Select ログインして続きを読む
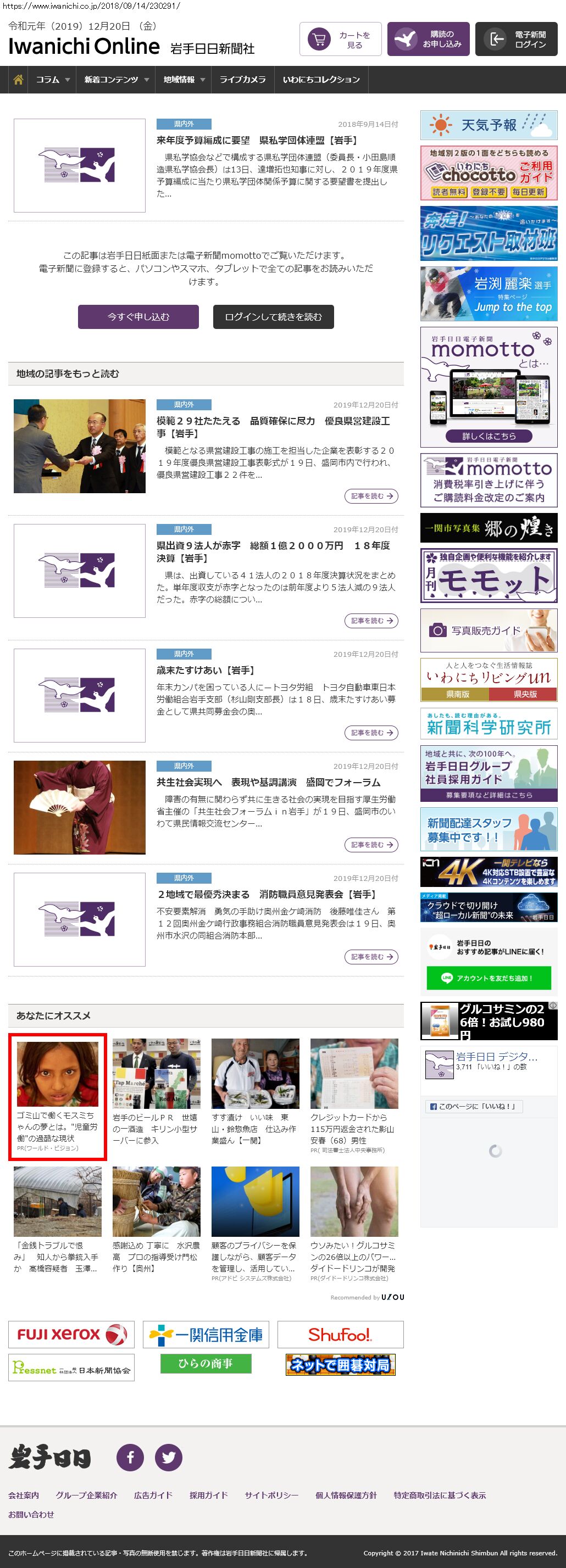Image resolution: width=566 pixels, height=1568 pixels. pos(273,317)
